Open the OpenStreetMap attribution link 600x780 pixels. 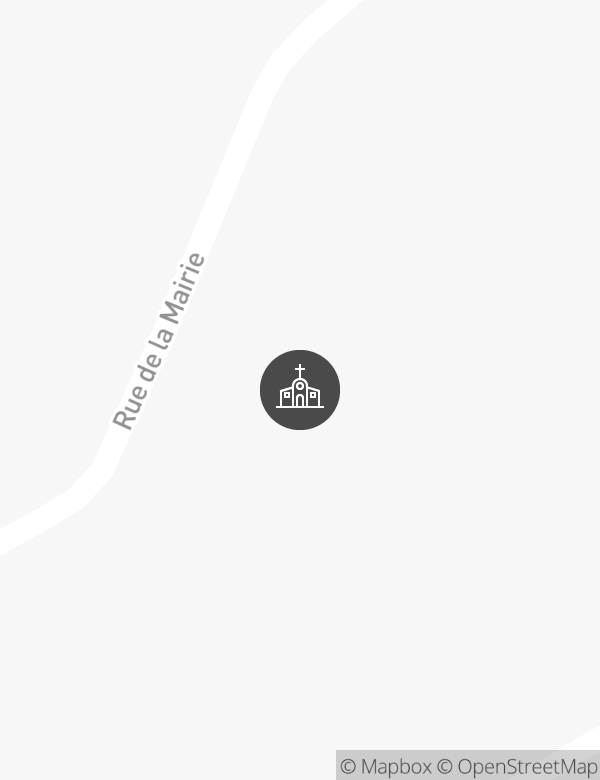pyautogui.click(x=519, y=767)
